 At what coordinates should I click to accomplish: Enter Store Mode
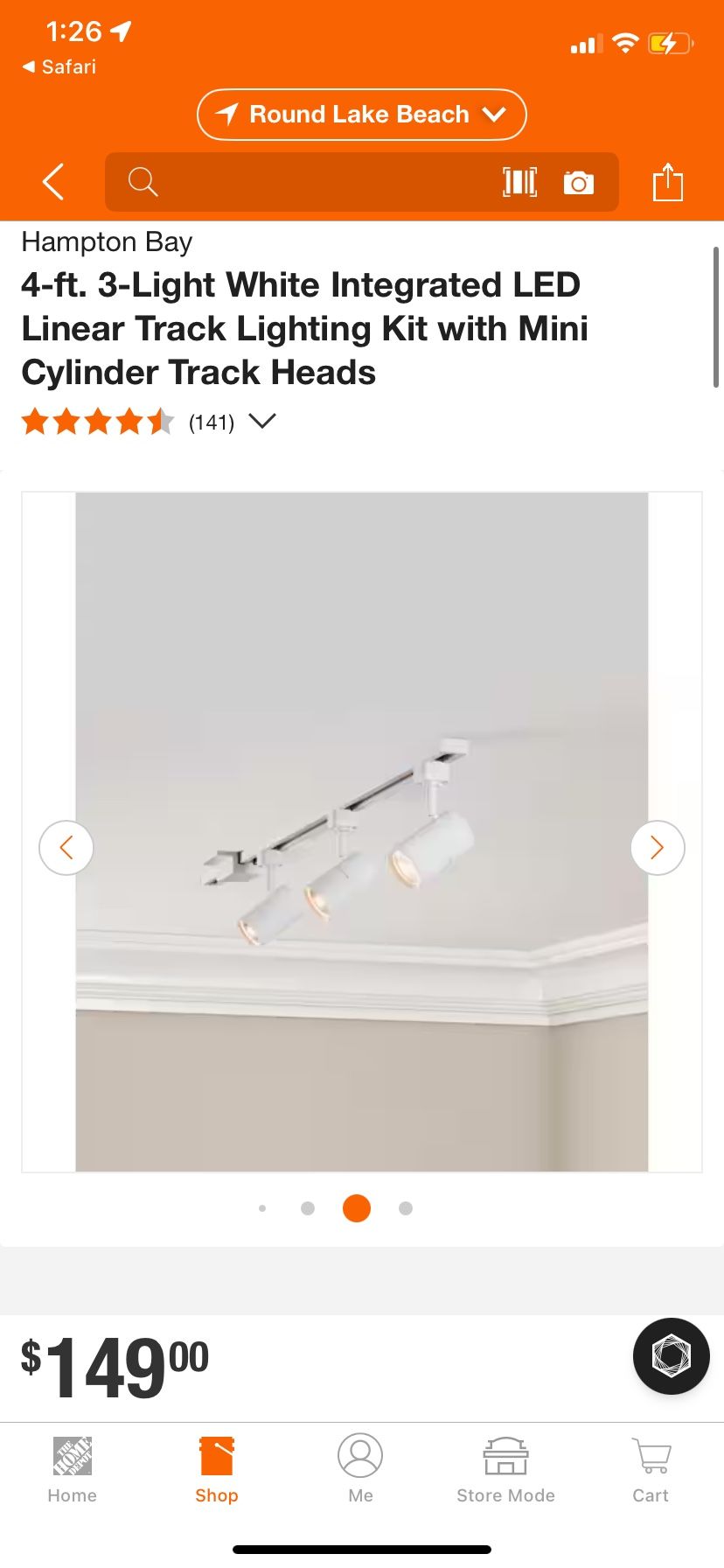point(505,1470)
